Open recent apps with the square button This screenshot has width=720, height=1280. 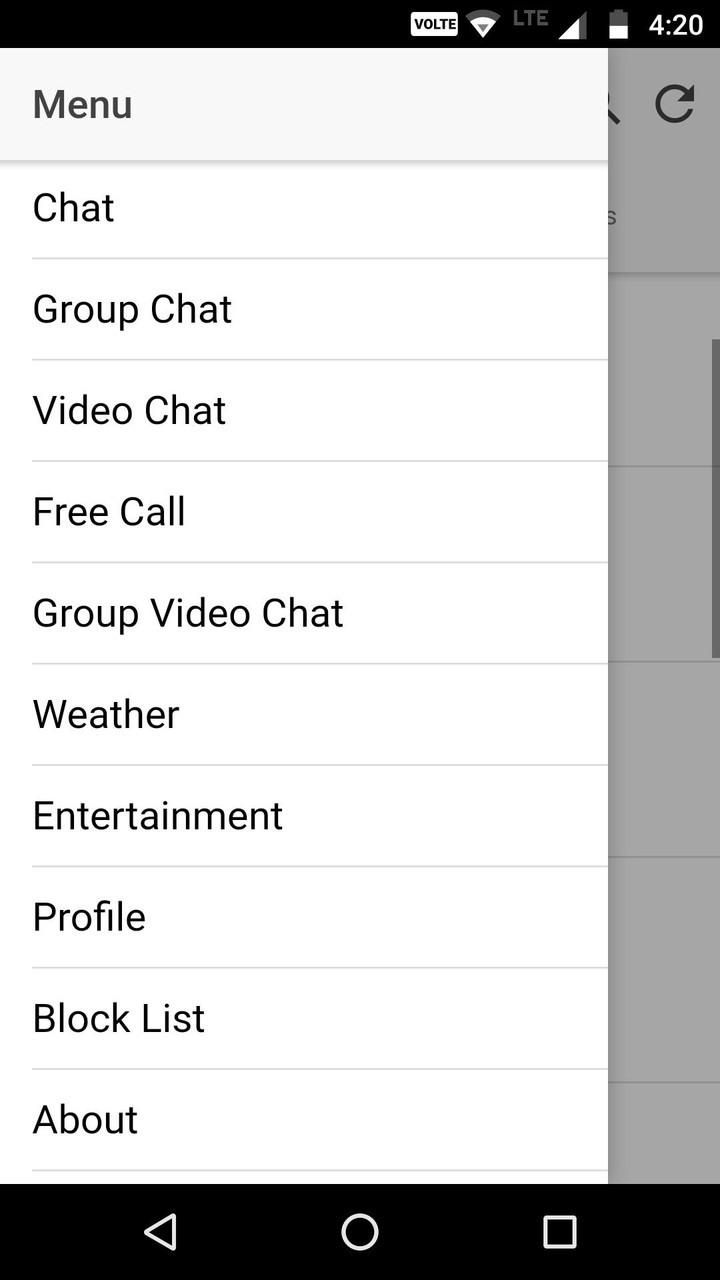(x=560, y=1232)
